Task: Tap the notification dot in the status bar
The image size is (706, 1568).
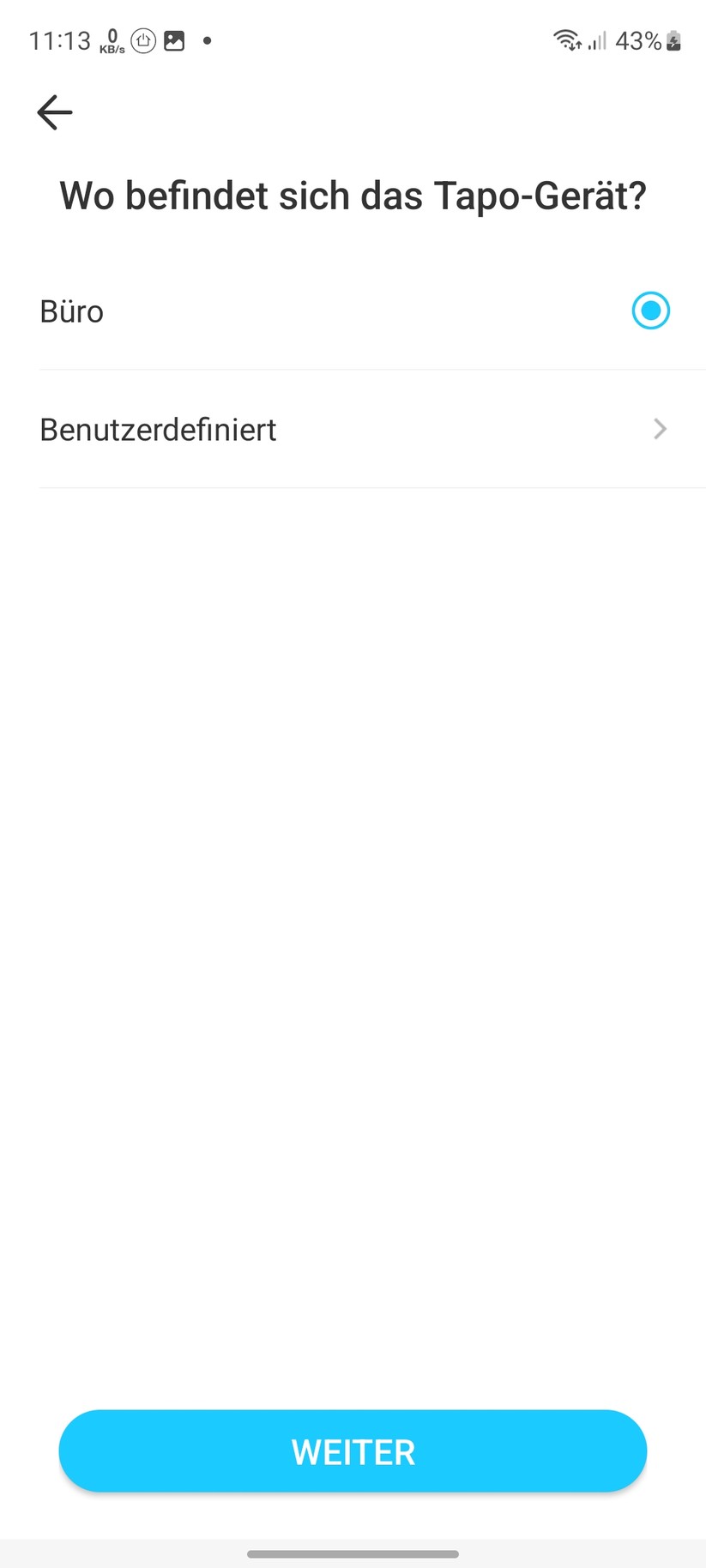Action: click(206, 40)
